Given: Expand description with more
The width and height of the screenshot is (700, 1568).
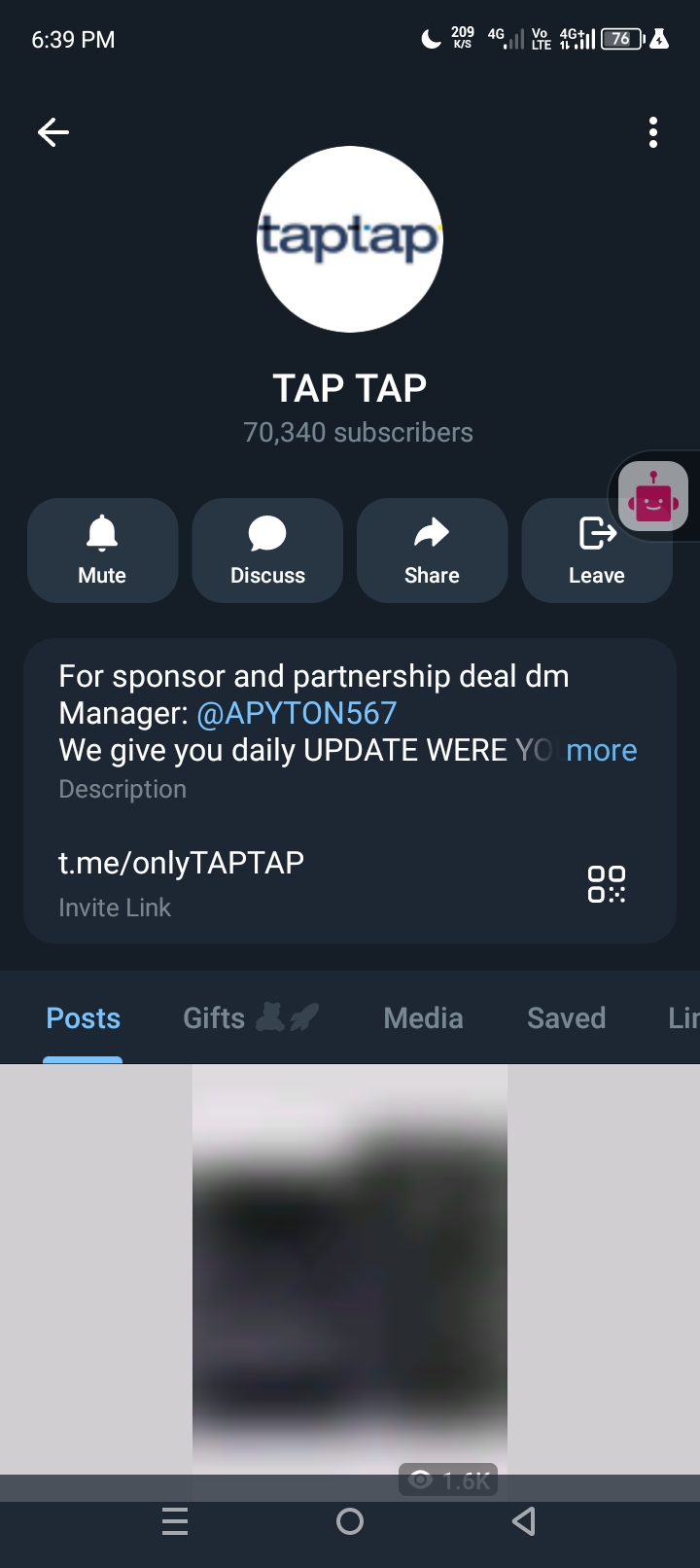Looking at the screenshot, I should pos(601,750).
